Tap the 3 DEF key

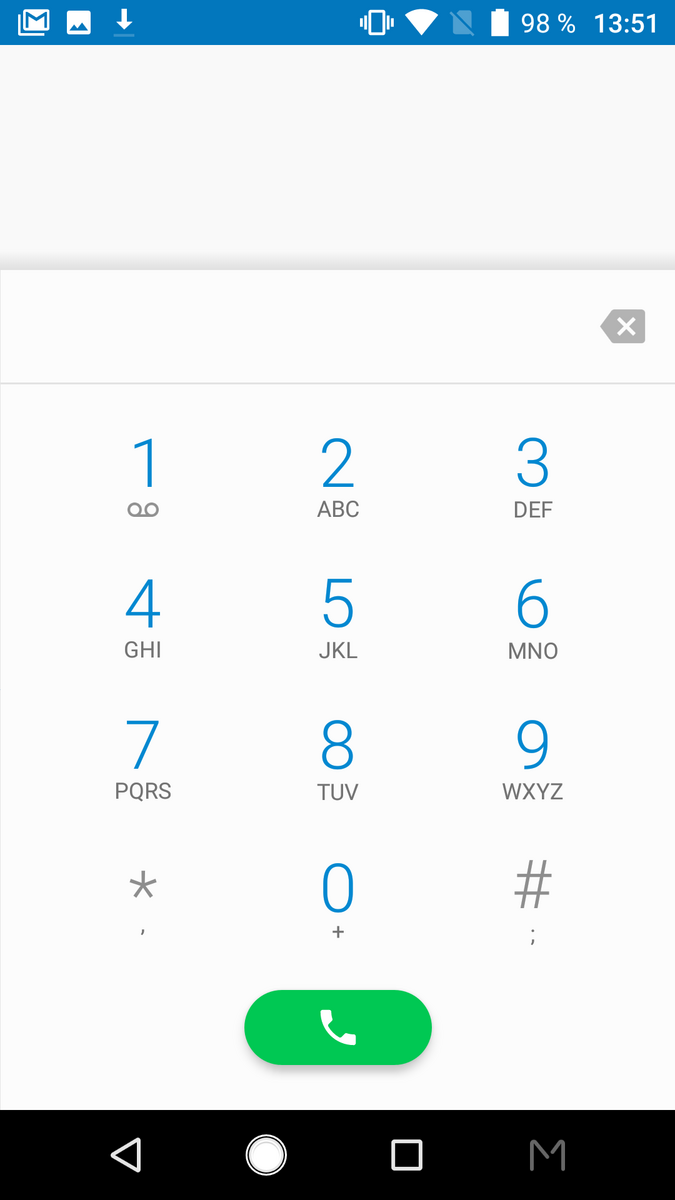533,477
